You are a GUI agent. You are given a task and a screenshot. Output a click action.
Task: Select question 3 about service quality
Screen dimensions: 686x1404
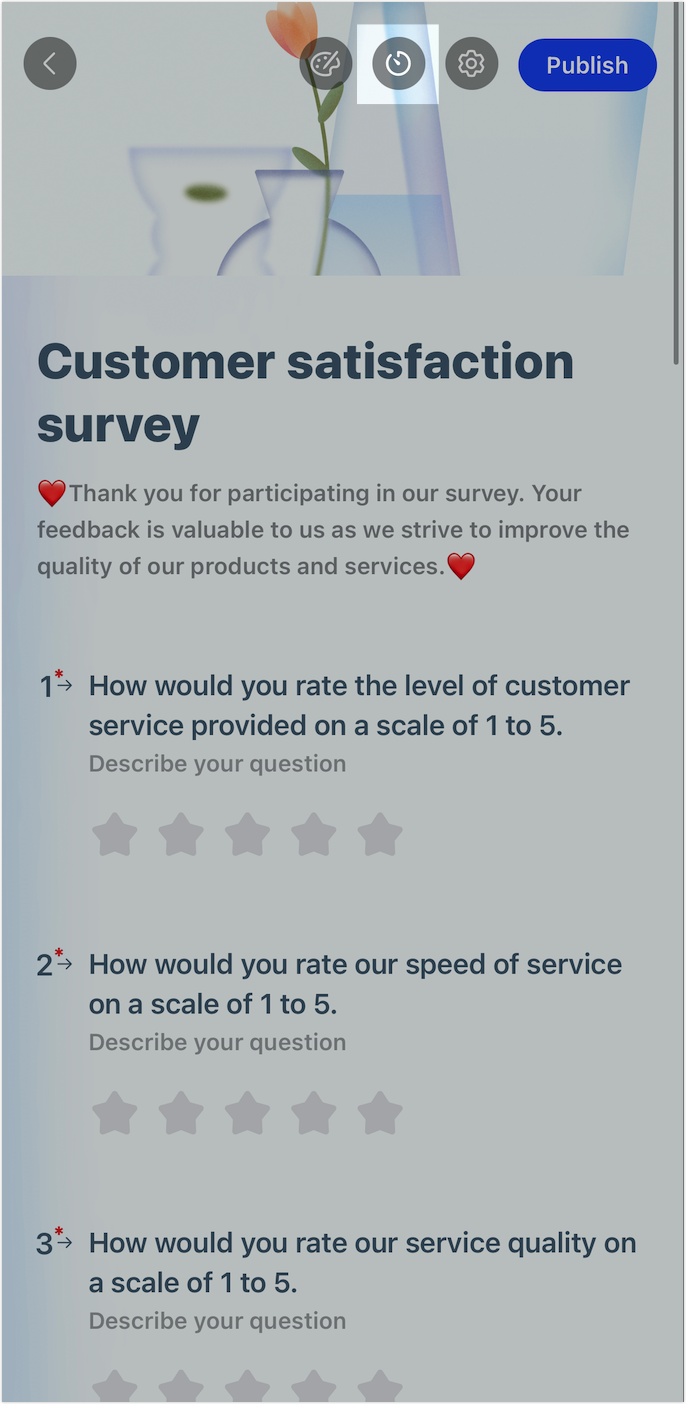(x=362, y=1262)
